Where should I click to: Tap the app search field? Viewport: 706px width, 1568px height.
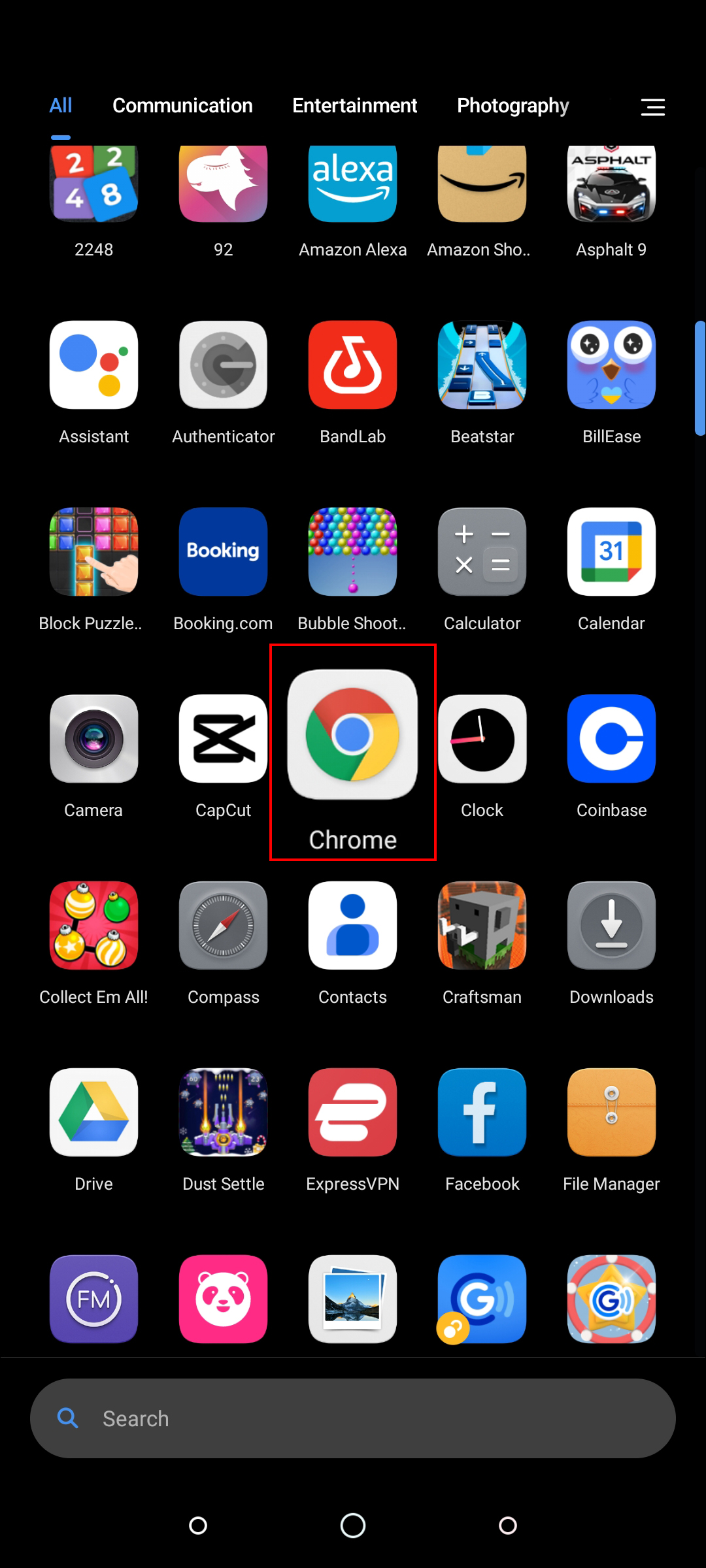(353, 1418)
